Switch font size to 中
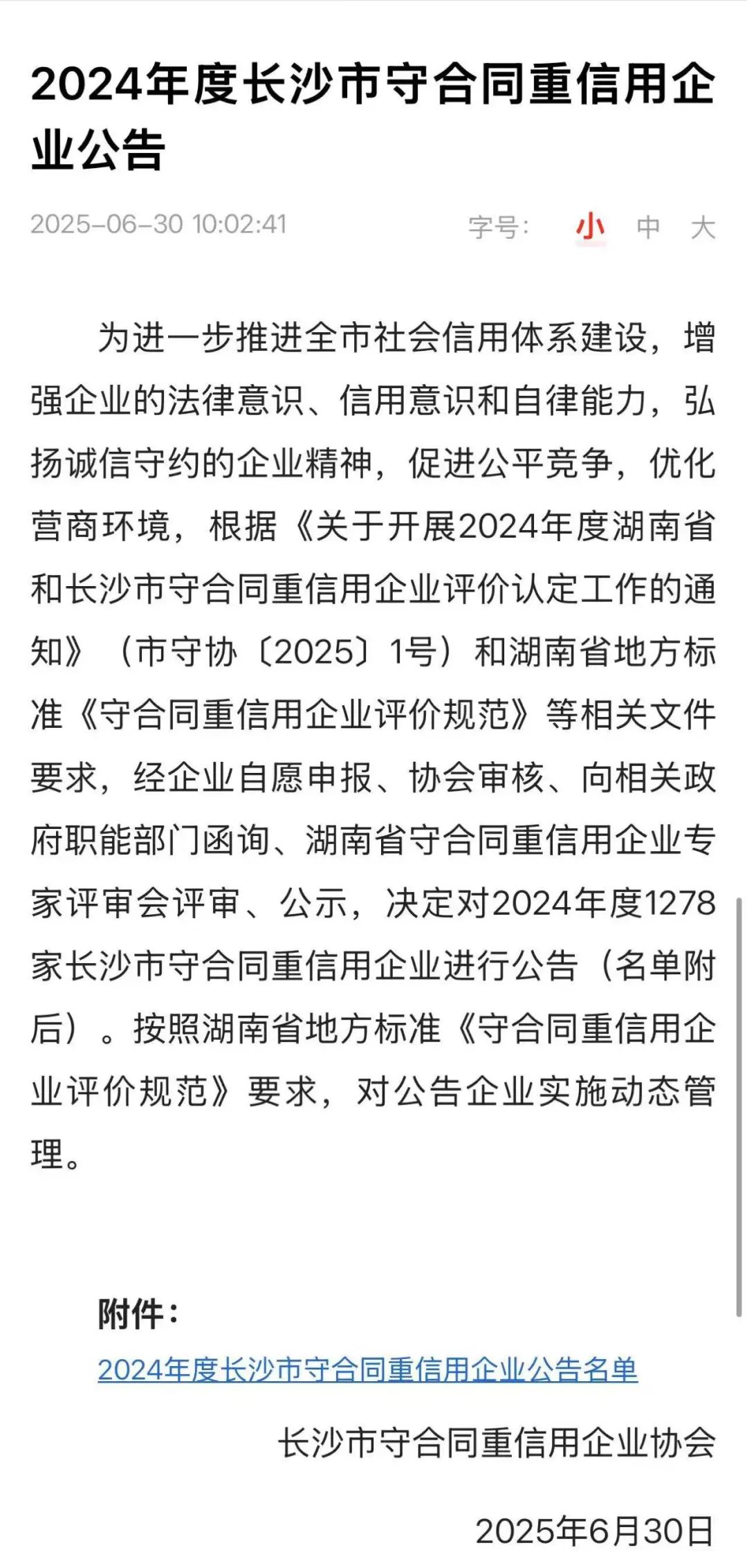Viewport: 747px width, 1568px height. tap(648, 227)
